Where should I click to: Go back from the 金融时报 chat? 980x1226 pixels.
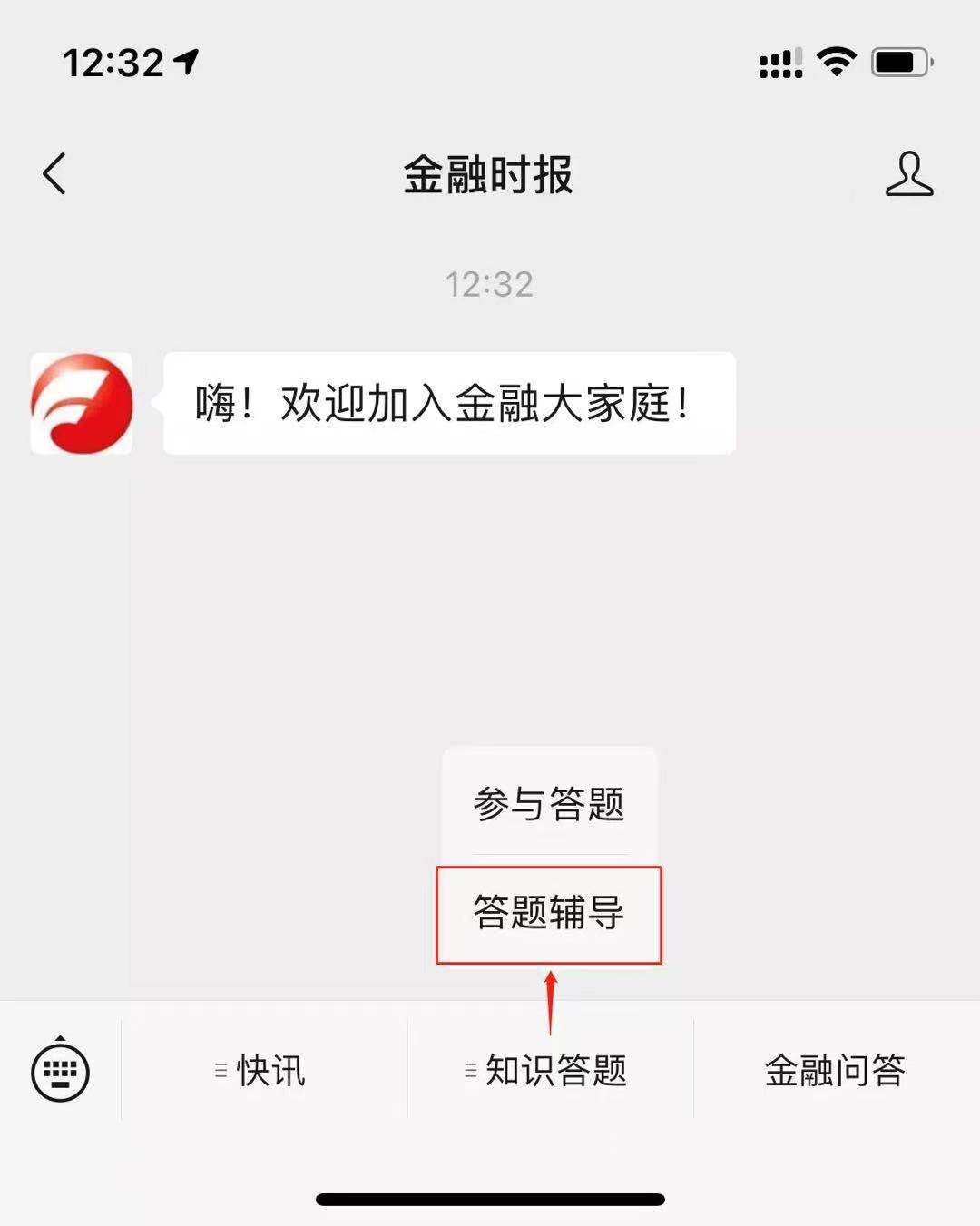point(54,173)
